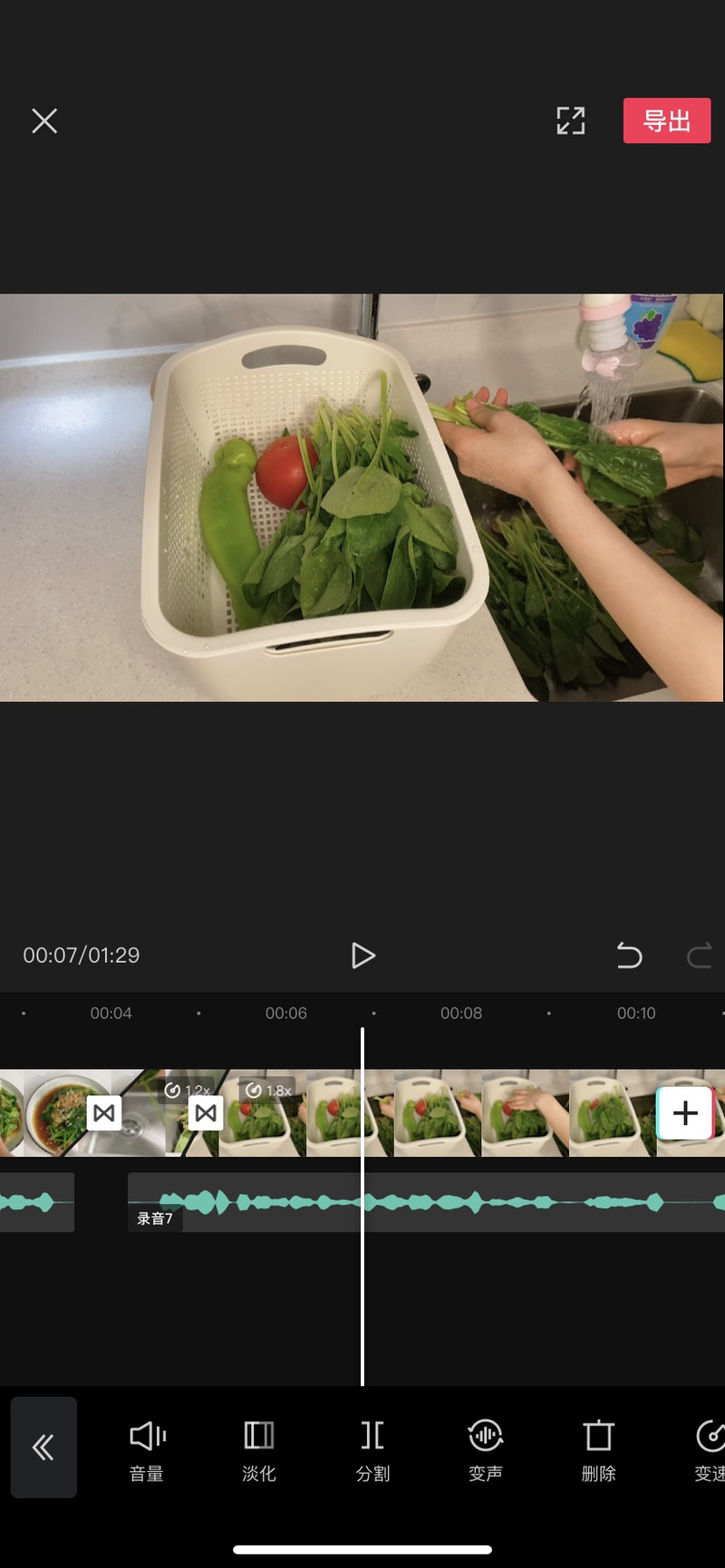Split the clip with 分割

pos(372,1451)
